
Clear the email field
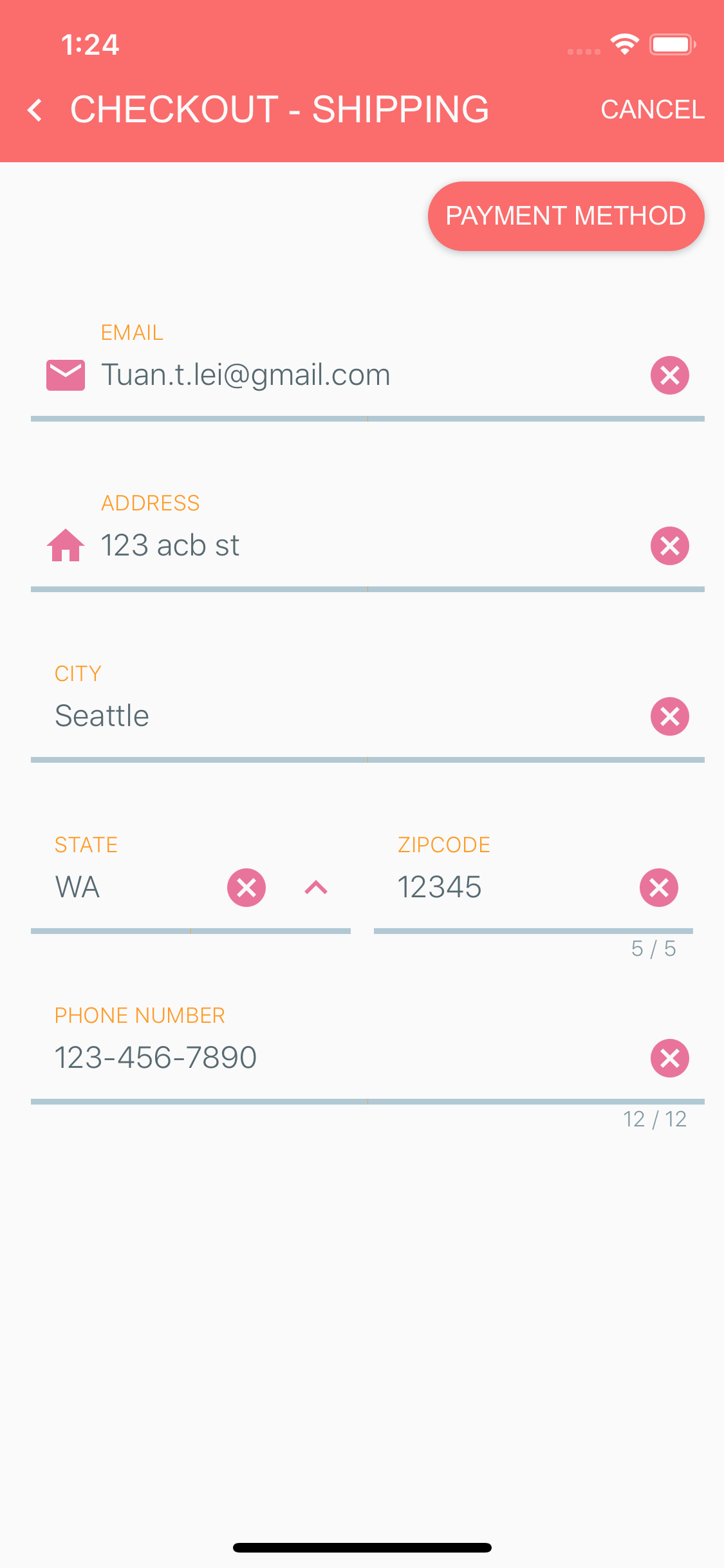(x=669, y=375)
